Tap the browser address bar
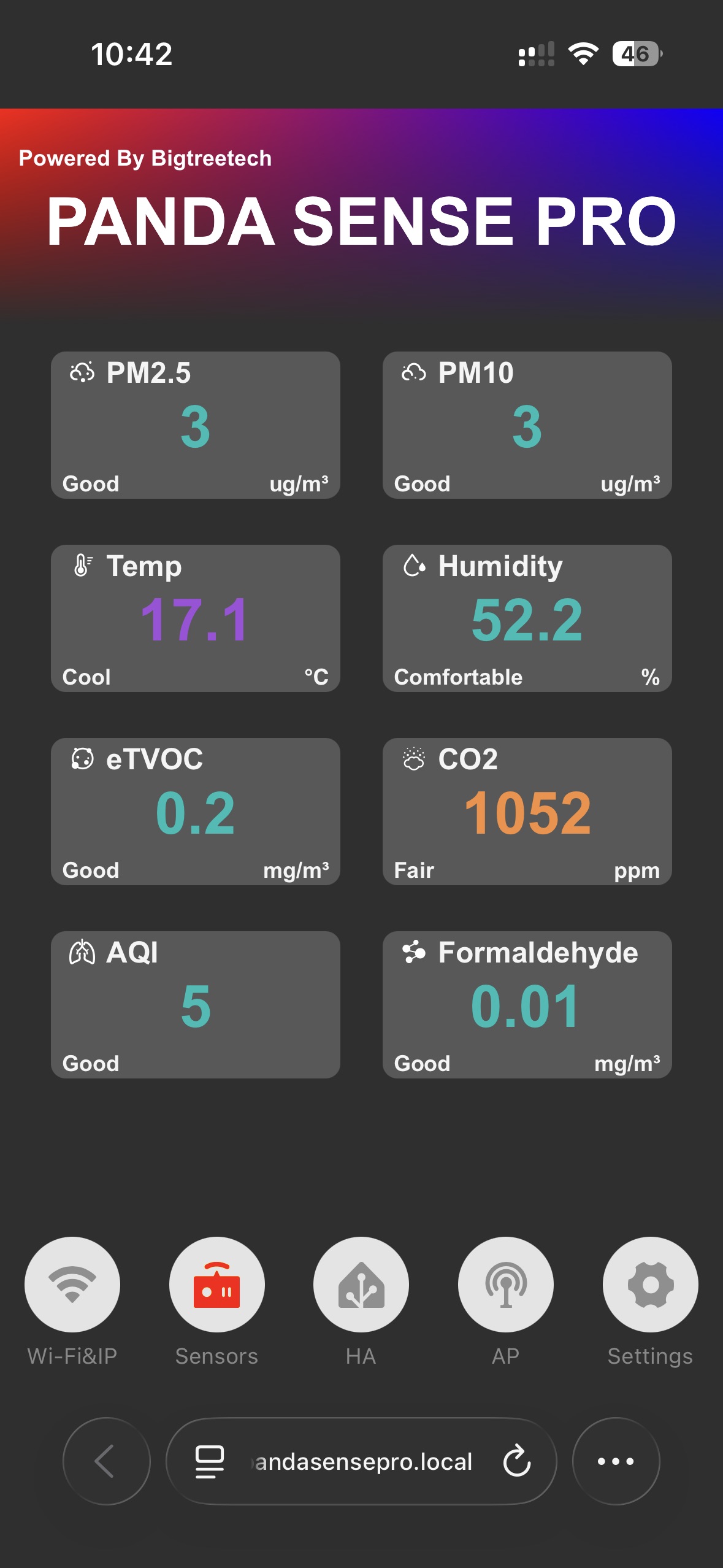Image resolution: width=723 pixels, height=1568 pixels. click(361, 1461)
